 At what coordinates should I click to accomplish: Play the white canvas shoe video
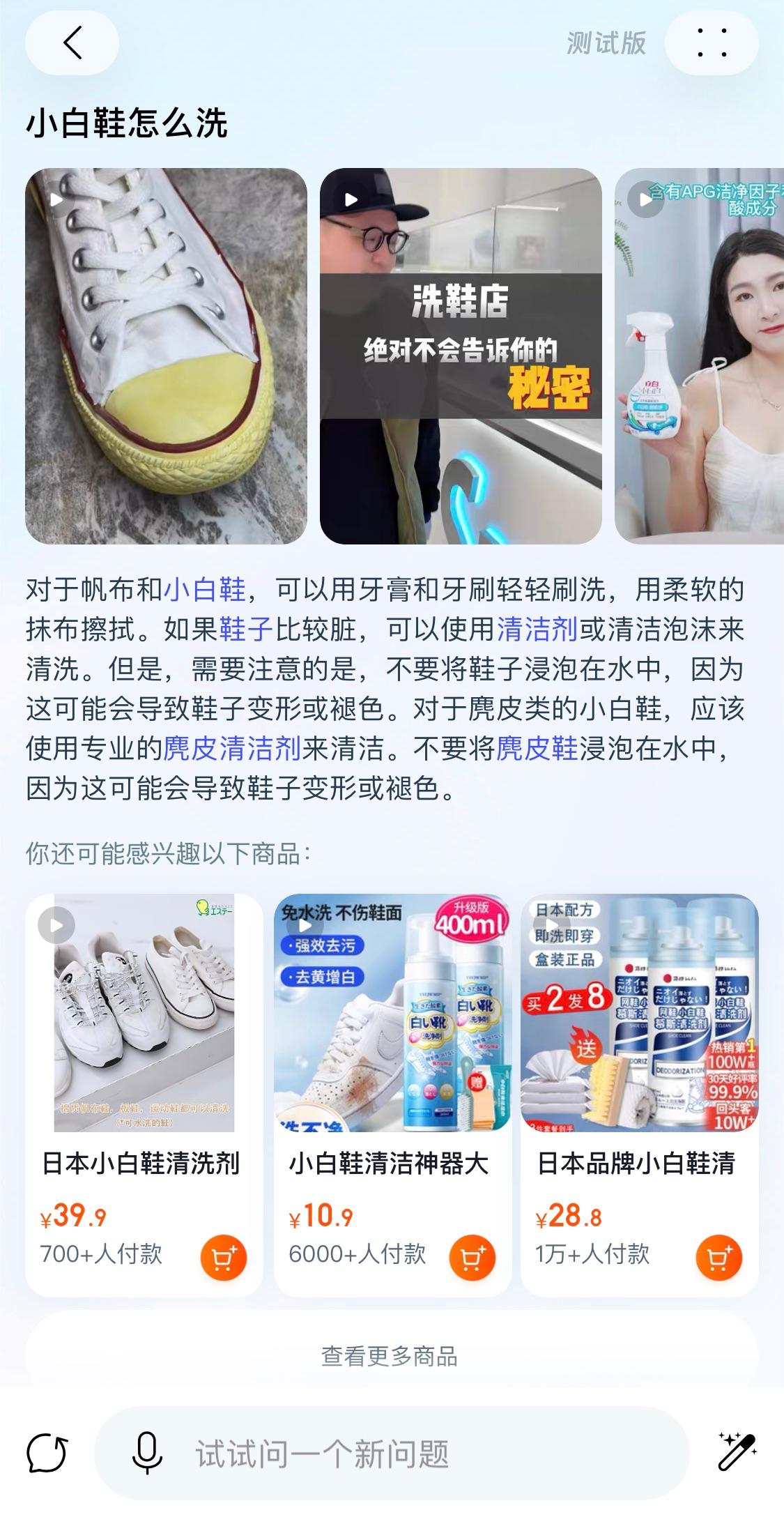tap(166, 356)
